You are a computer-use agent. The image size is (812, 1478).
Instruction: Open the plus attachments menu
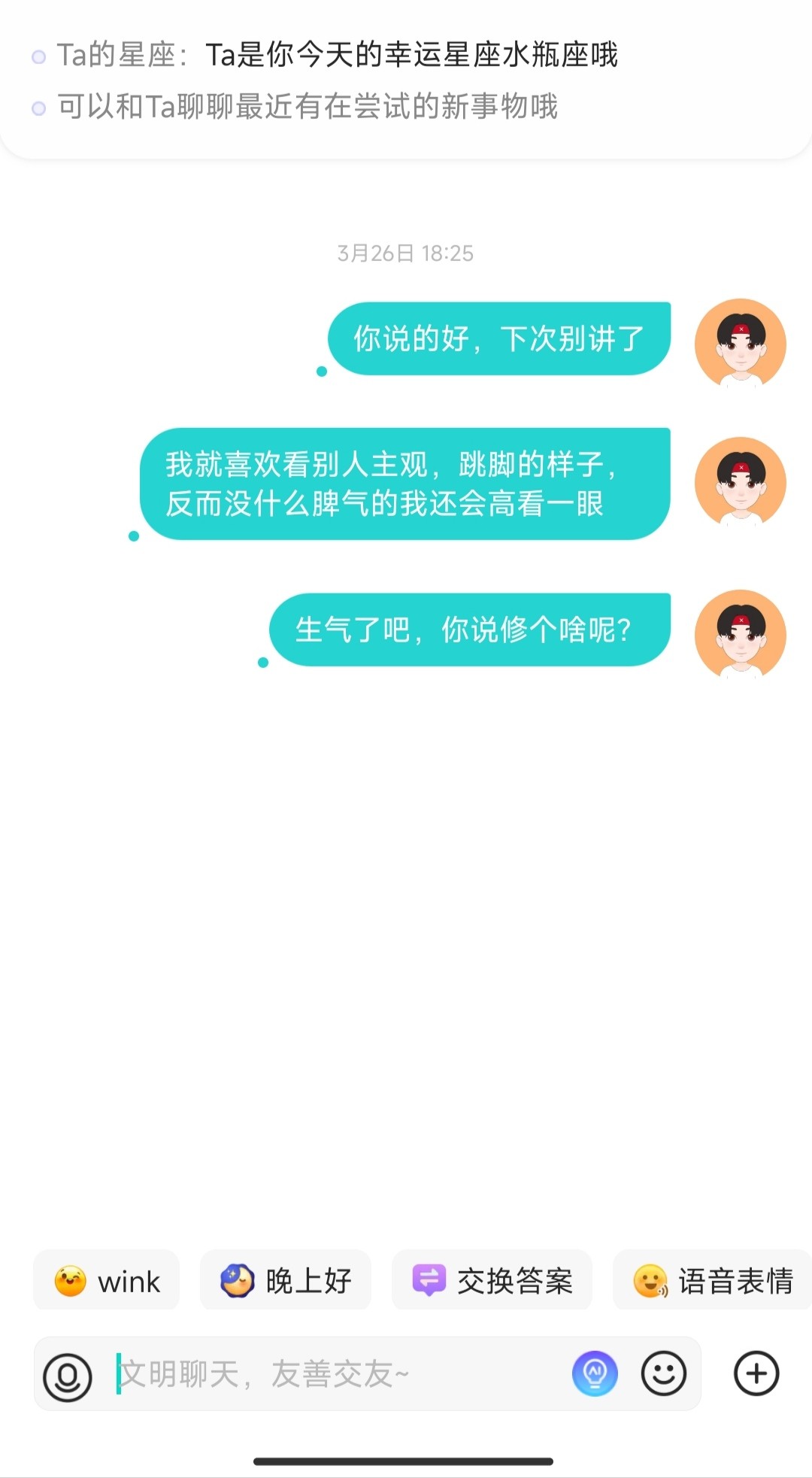tap(756, 1373)
